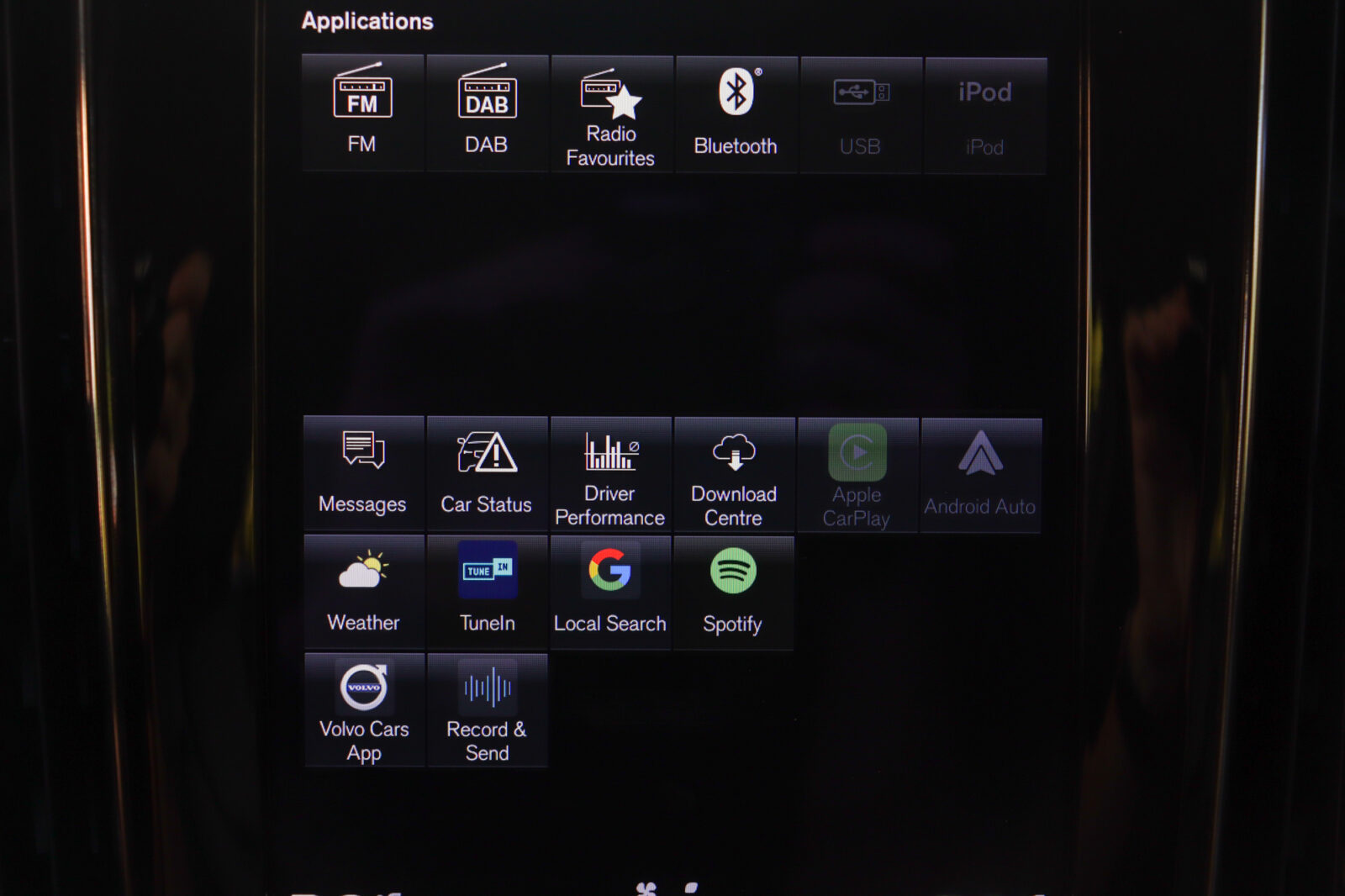The height and width of the screenshot is (896, 1345).
Task: Open the FM radio app
Action: tap(362, 113)
